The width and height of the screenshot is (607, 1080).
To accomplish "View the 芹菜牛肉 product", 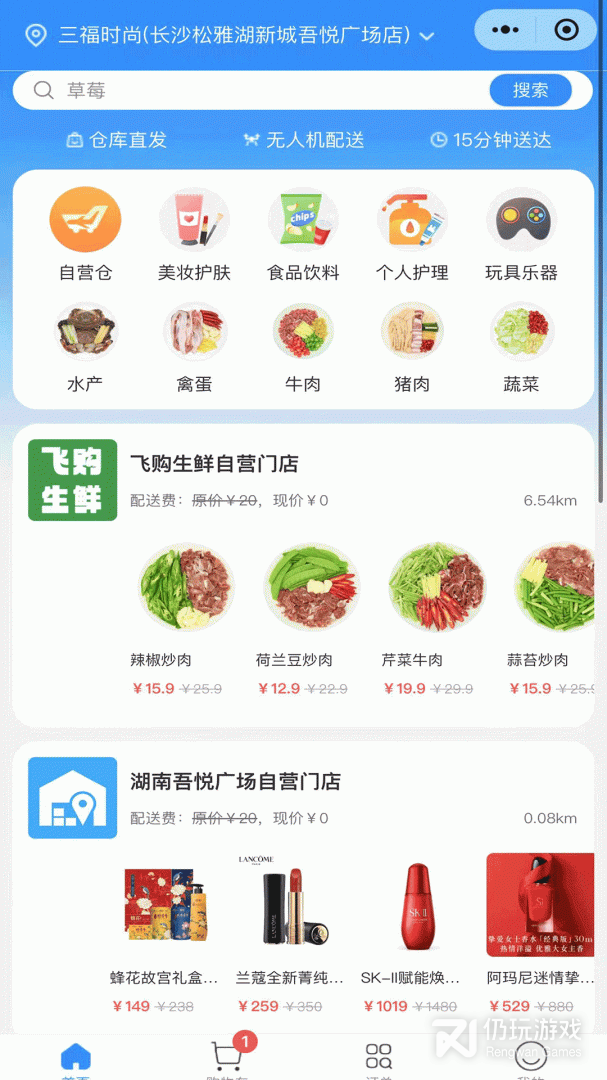I will click(x=435, y=600).
